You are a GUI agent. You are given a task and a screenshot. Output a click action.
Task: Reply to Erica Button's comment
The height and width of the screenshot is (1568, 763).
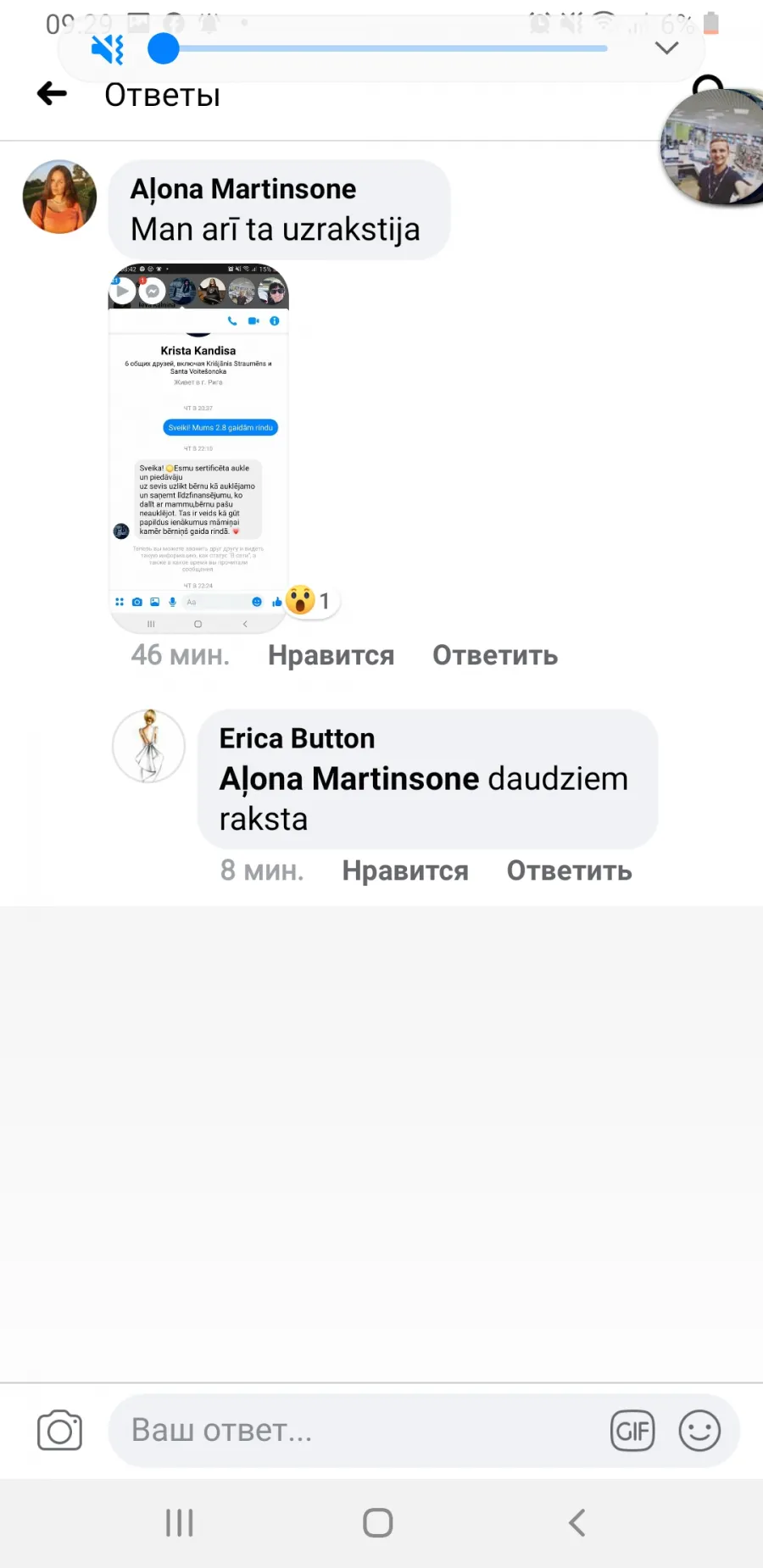pyautogui.click(x=570, y=870)
